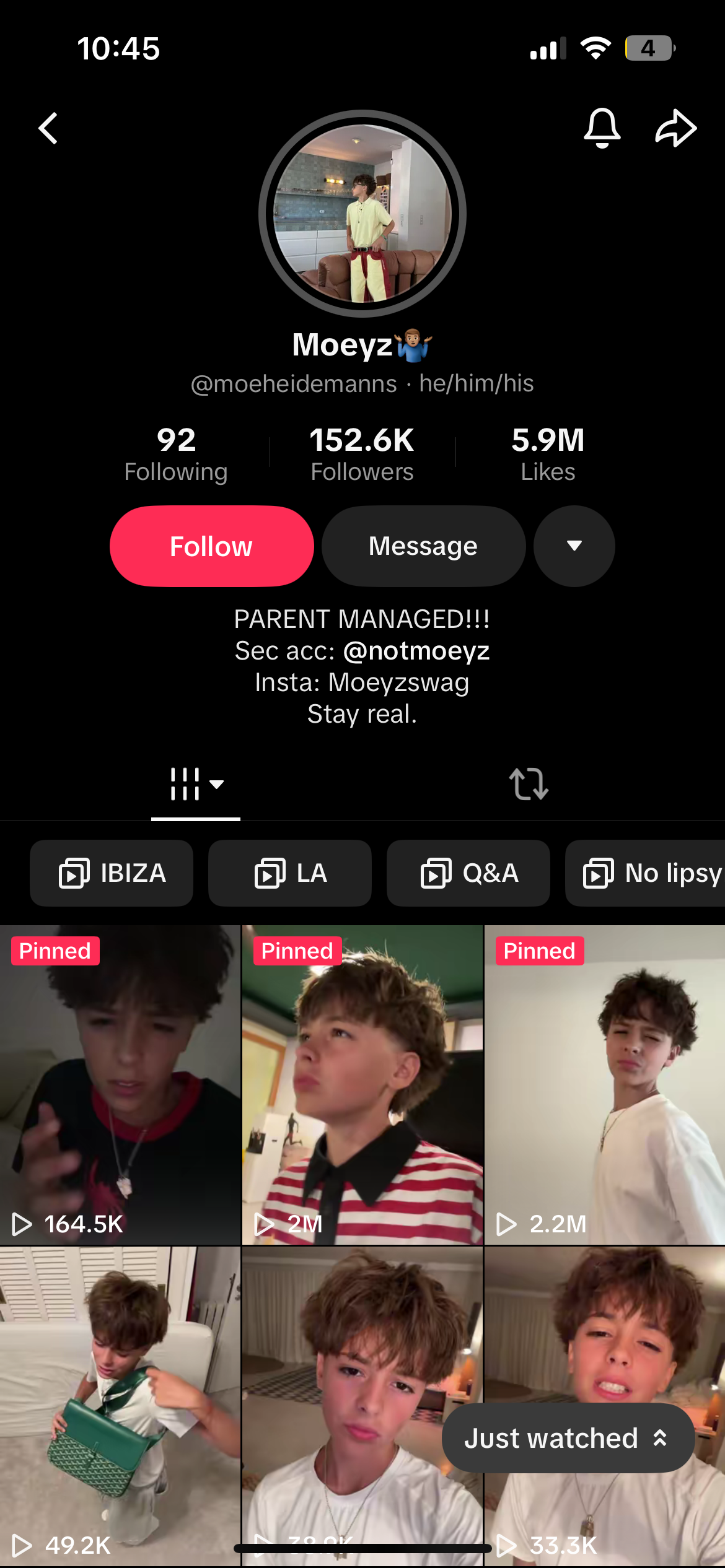
Task: Switch to the reposts tab
Action: pos(529,784)
